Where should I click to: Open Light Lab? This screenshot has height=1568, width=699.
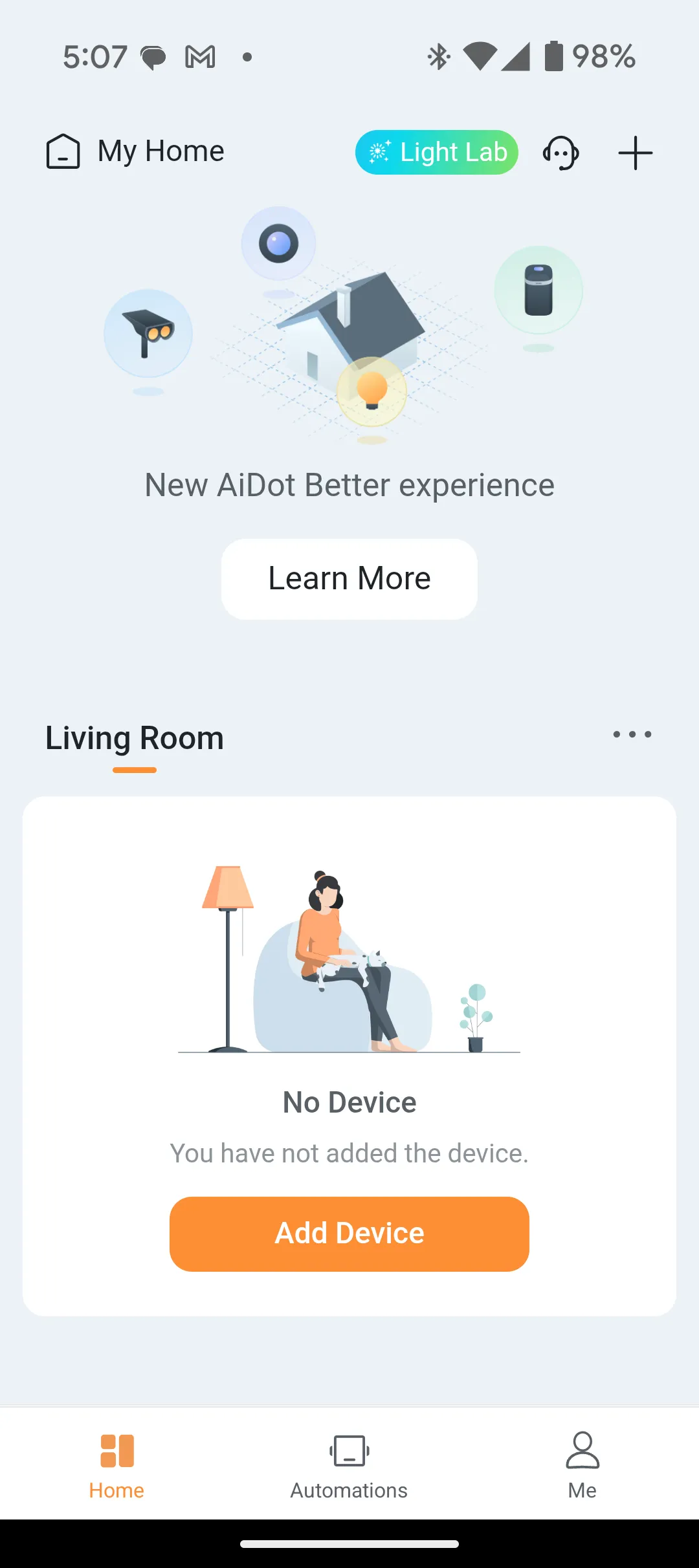point(437,153)
